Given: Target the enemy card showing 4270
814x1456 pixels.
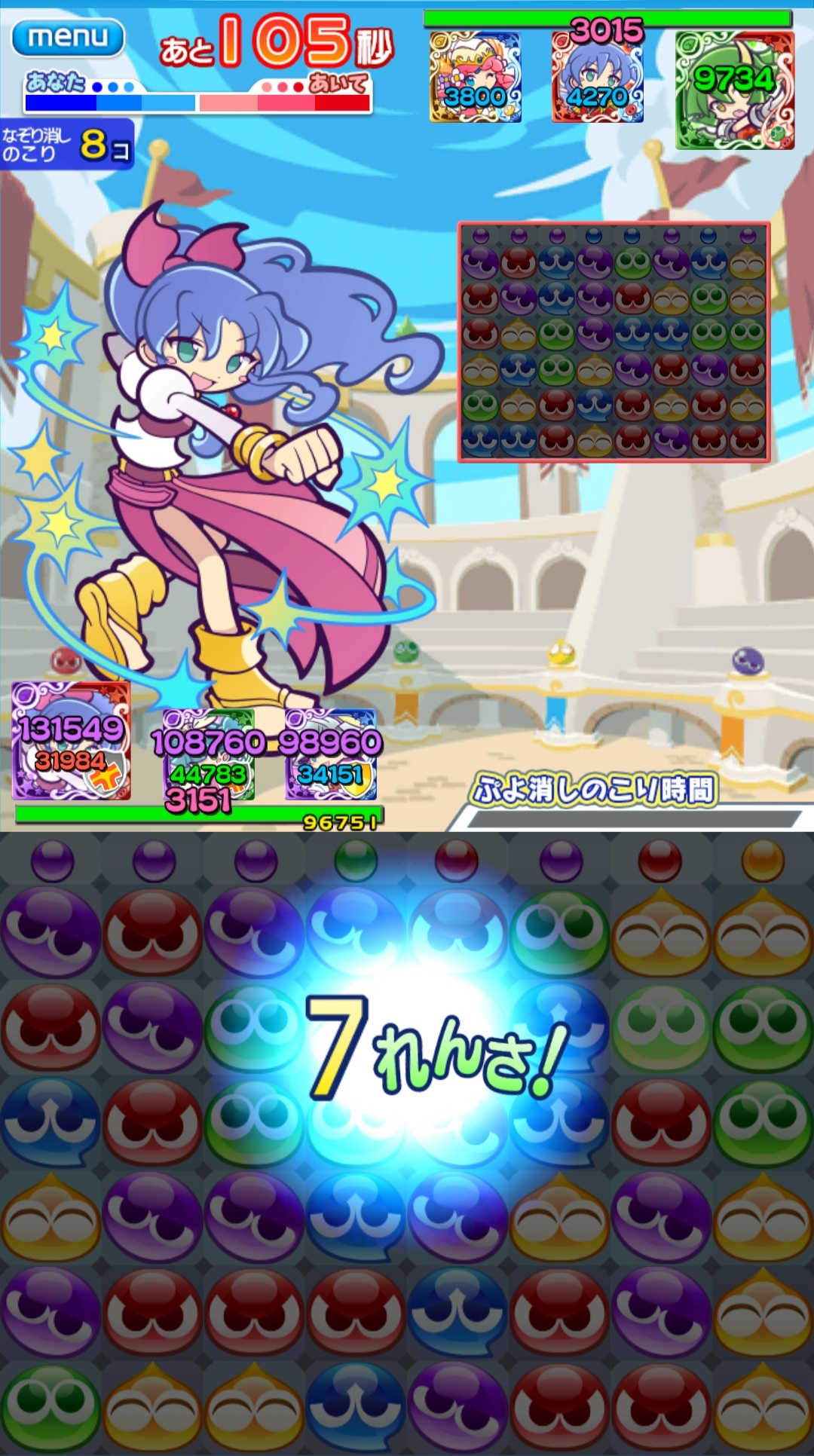Looking at the screenshot, I should (597, 78).
